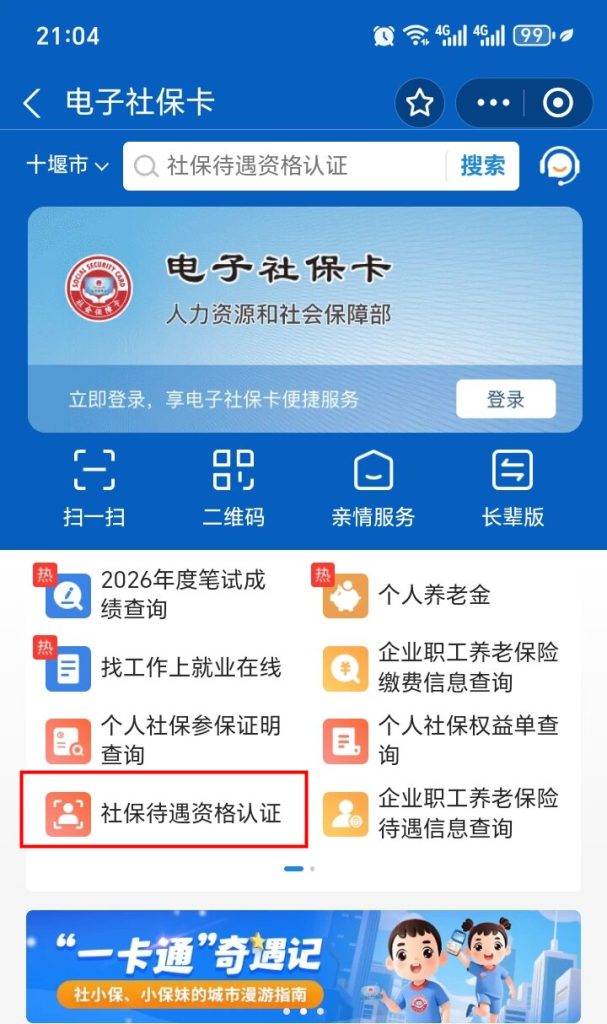Screen dimensions: 607x1024
Task: Go back from 电子社保卡 page
Action: (32, 103)
